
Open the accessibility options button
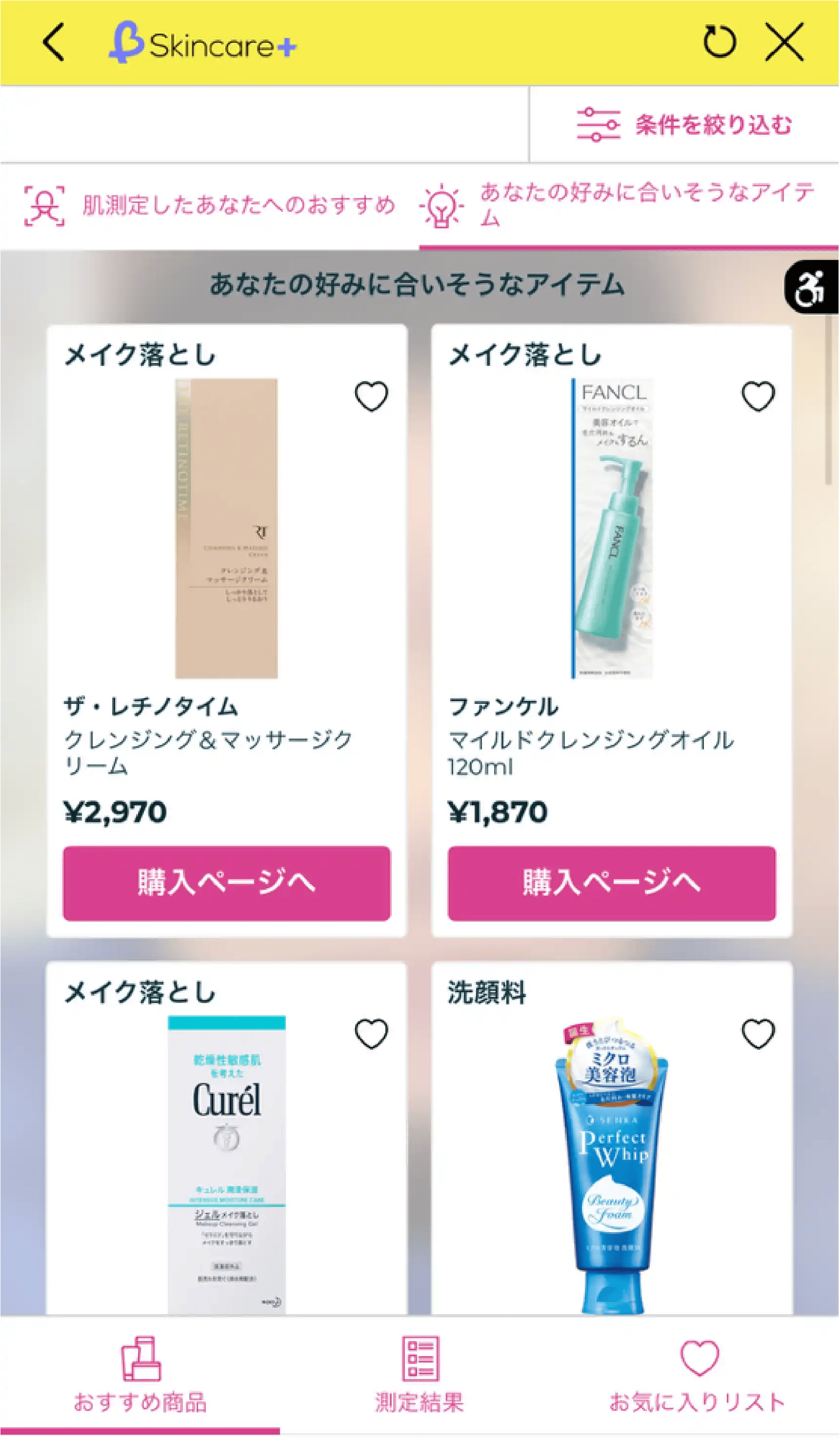pos(811,288)
